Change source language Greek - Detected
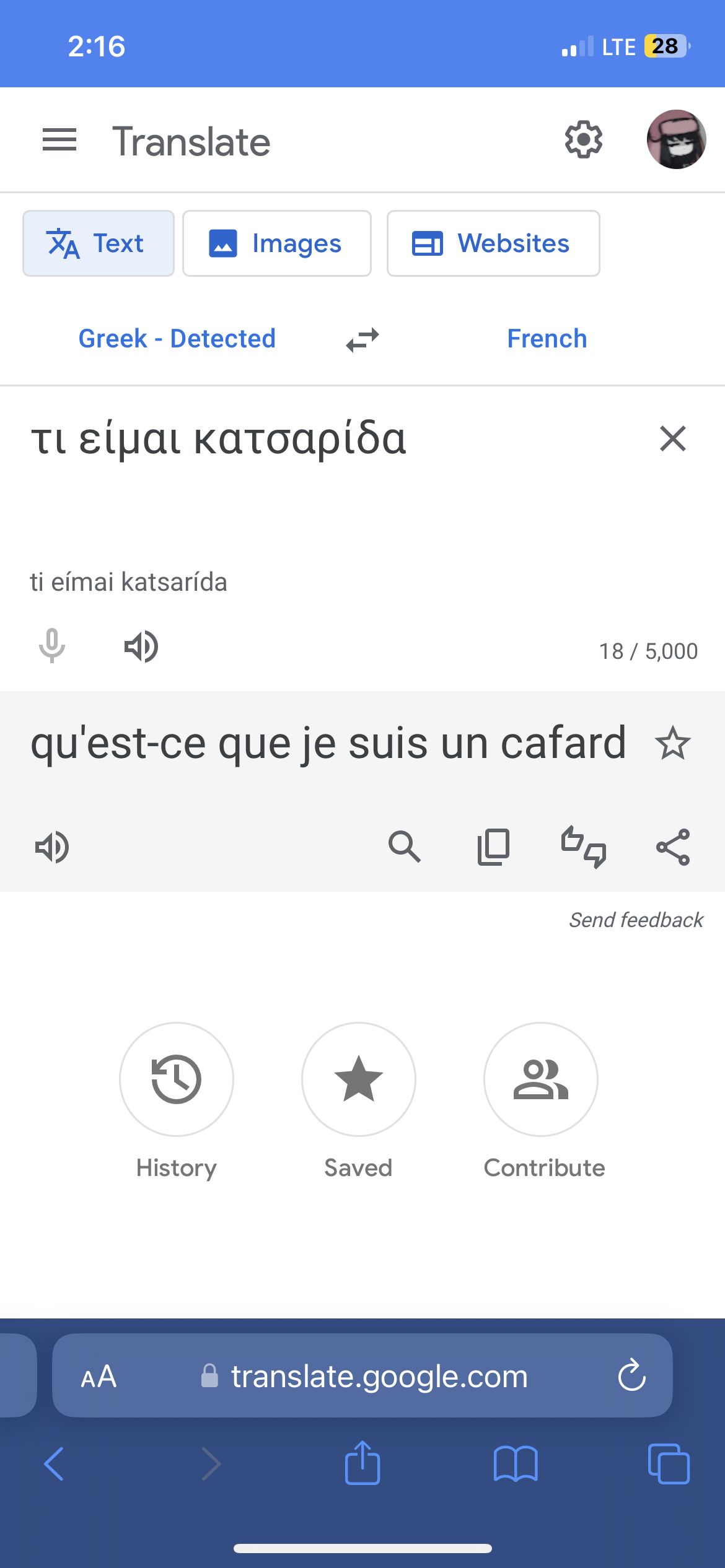This screenshot has width=725, height=1568. click(177, 339)
